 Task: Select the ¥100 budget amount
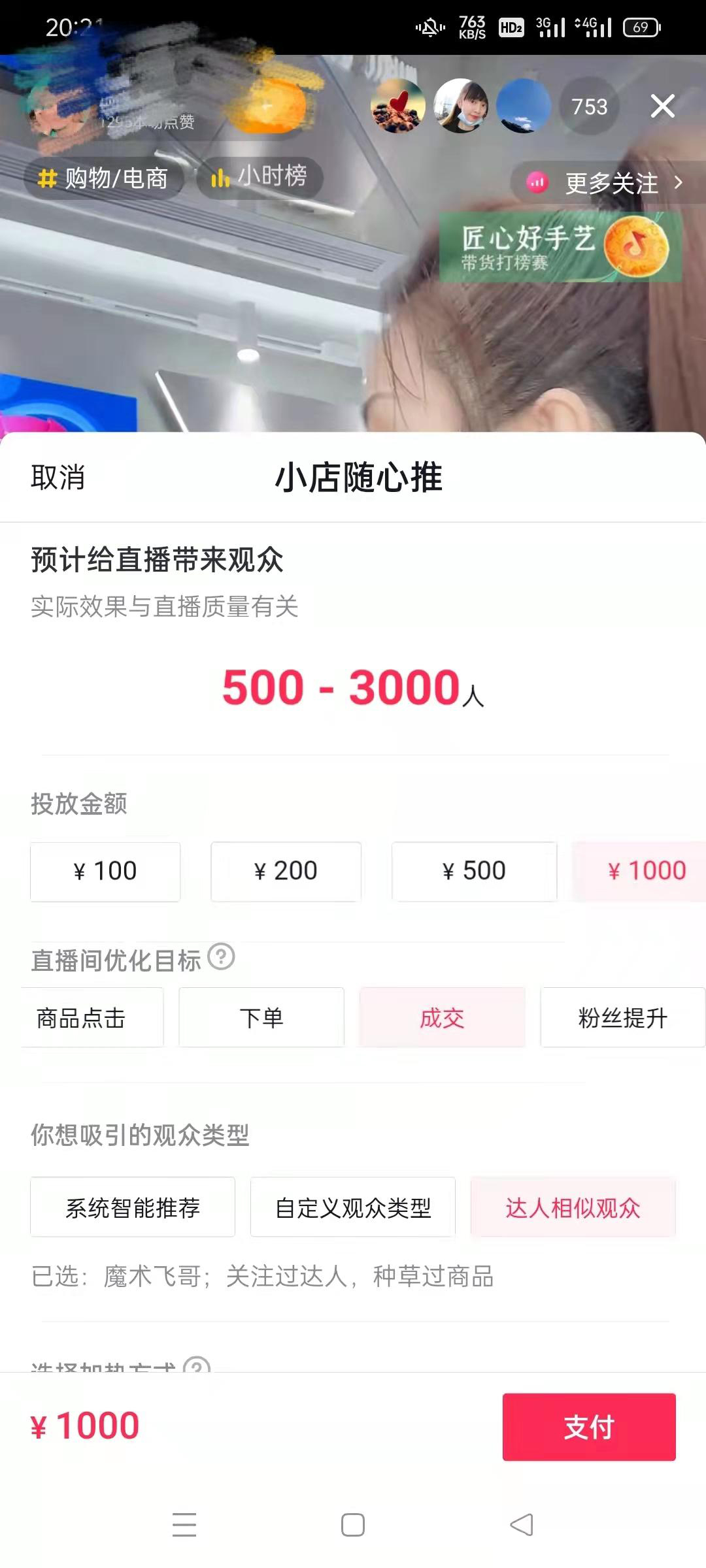point(105,872)
